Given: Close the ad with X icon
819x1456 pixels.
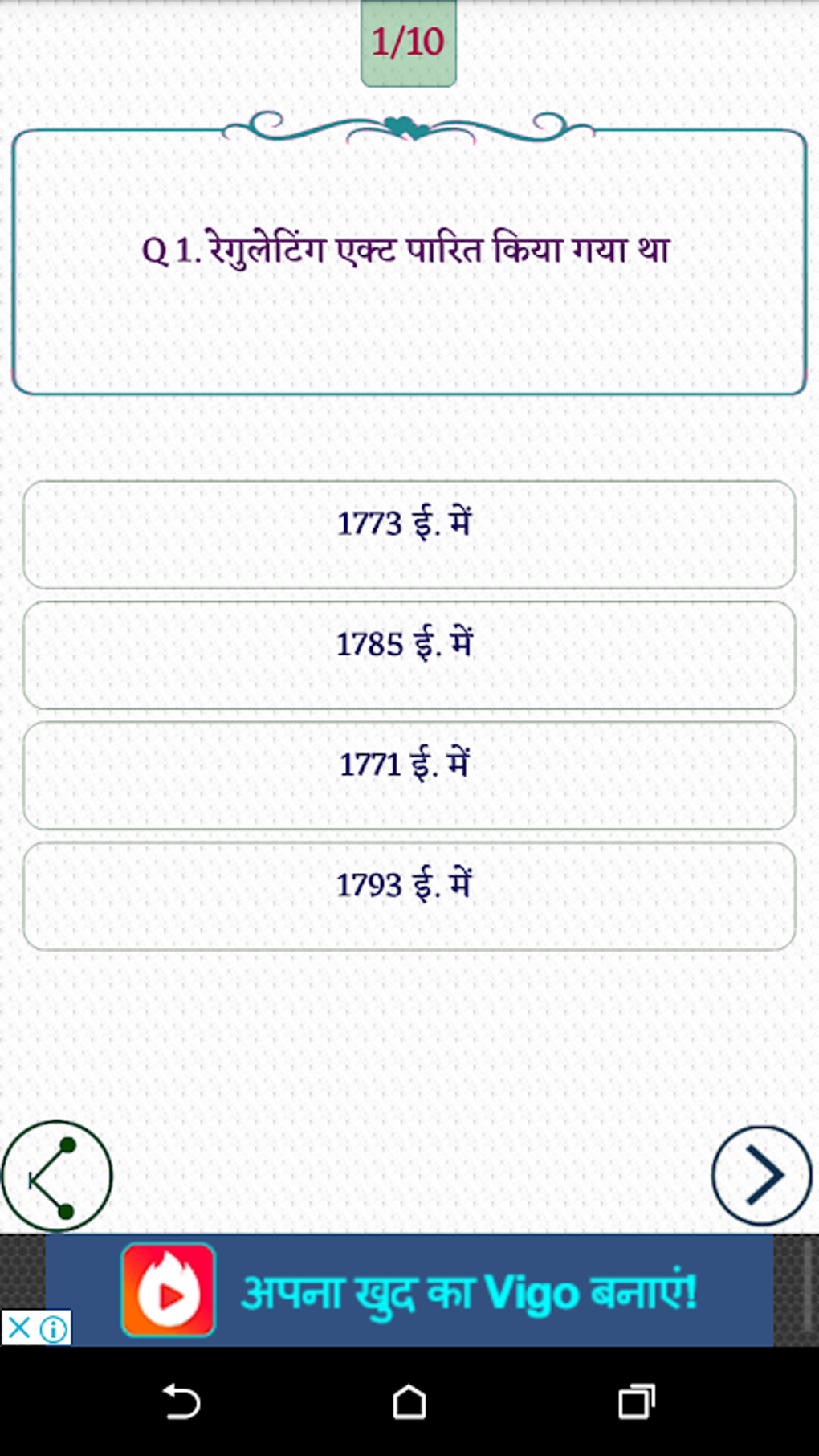Looking at the screenshot, I should (x=18, y=1328).
